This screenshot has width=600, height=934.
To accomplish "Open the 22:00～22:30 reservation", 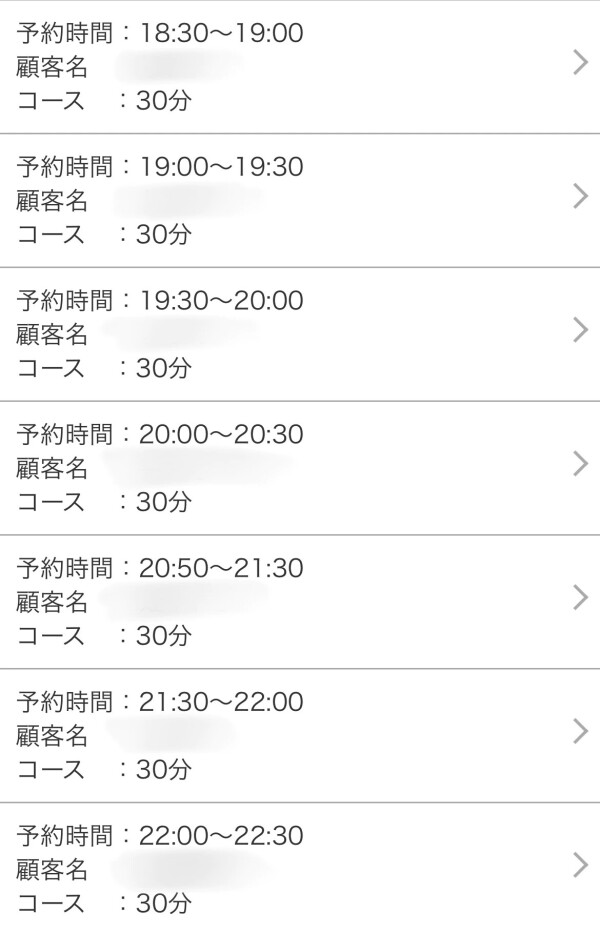I will pyautogui.click(x=300, y=868).
